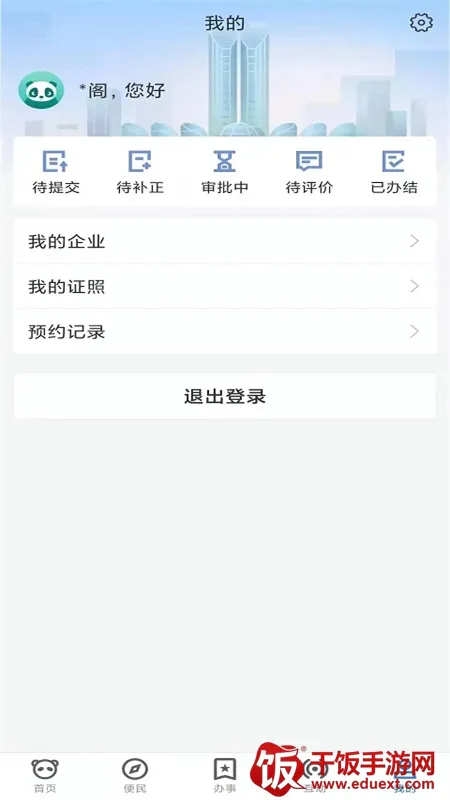Image resolution: width=450 pixels, height=800 pixels.
Task: Open 我的证照 row
Action: point(224,286)
